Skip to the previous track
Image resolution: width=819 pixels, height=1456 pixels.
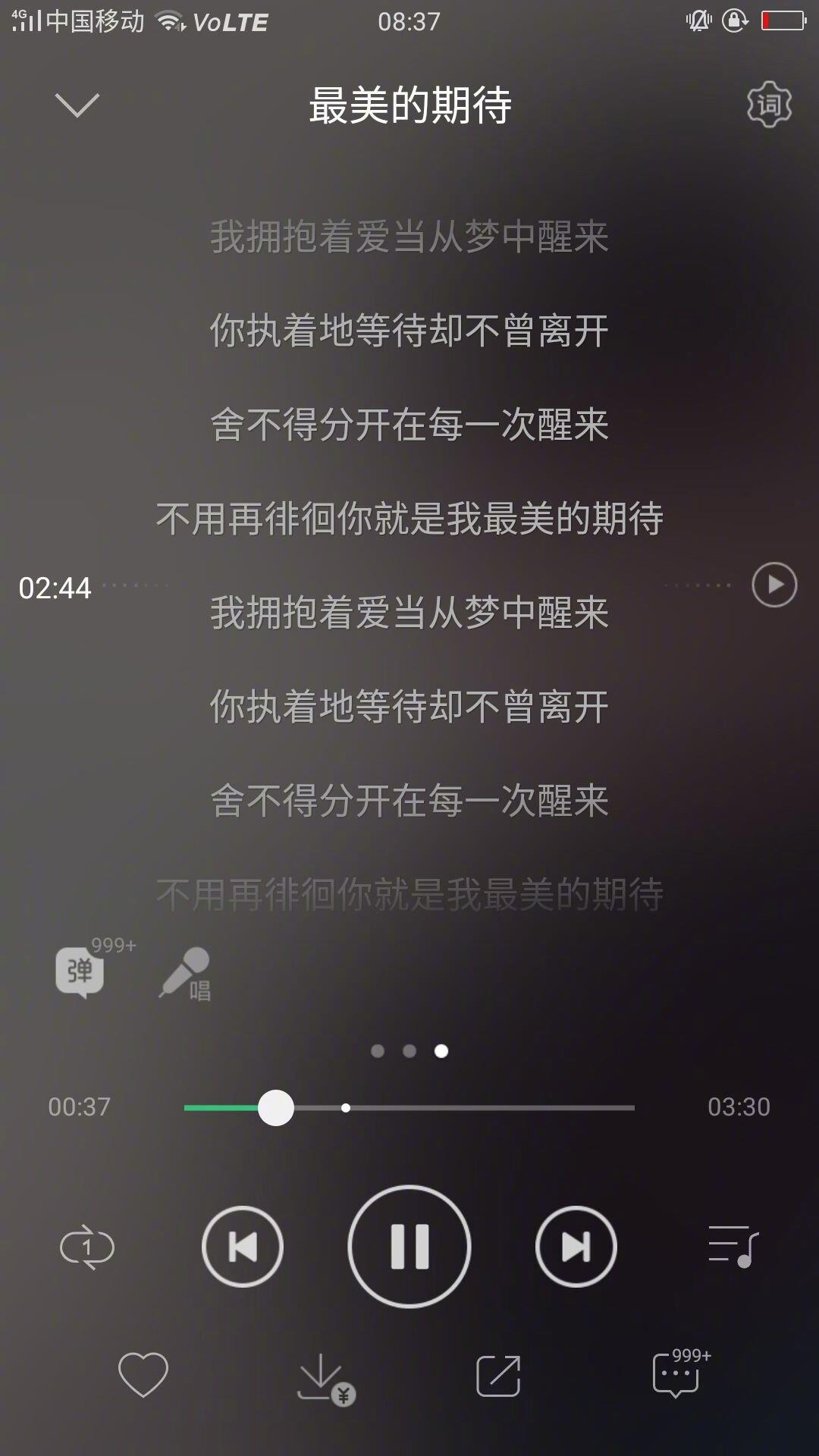243,1247
